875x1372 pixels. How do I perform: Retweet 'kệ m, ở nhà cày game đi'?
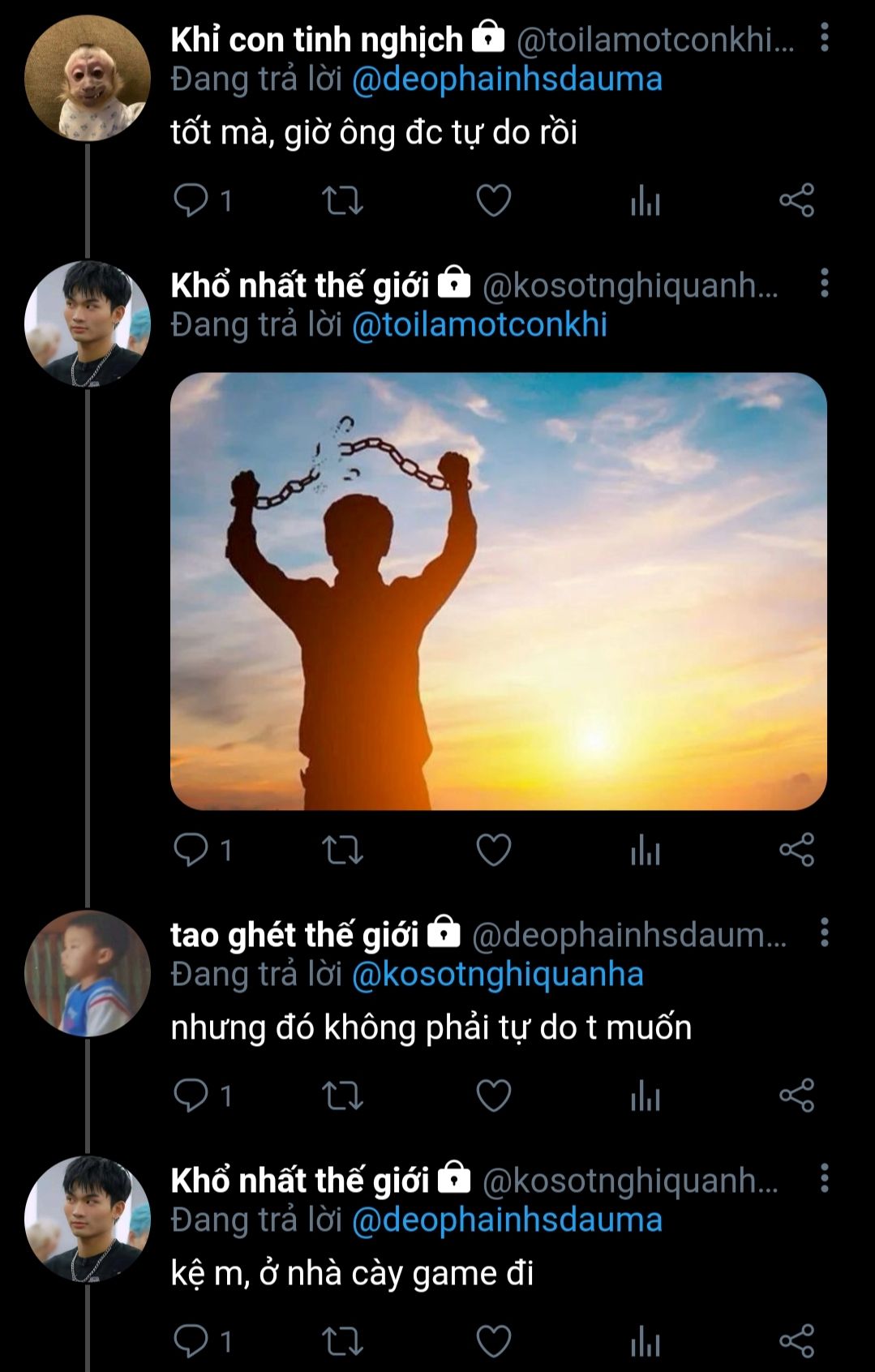click(x=342, y=1341)
